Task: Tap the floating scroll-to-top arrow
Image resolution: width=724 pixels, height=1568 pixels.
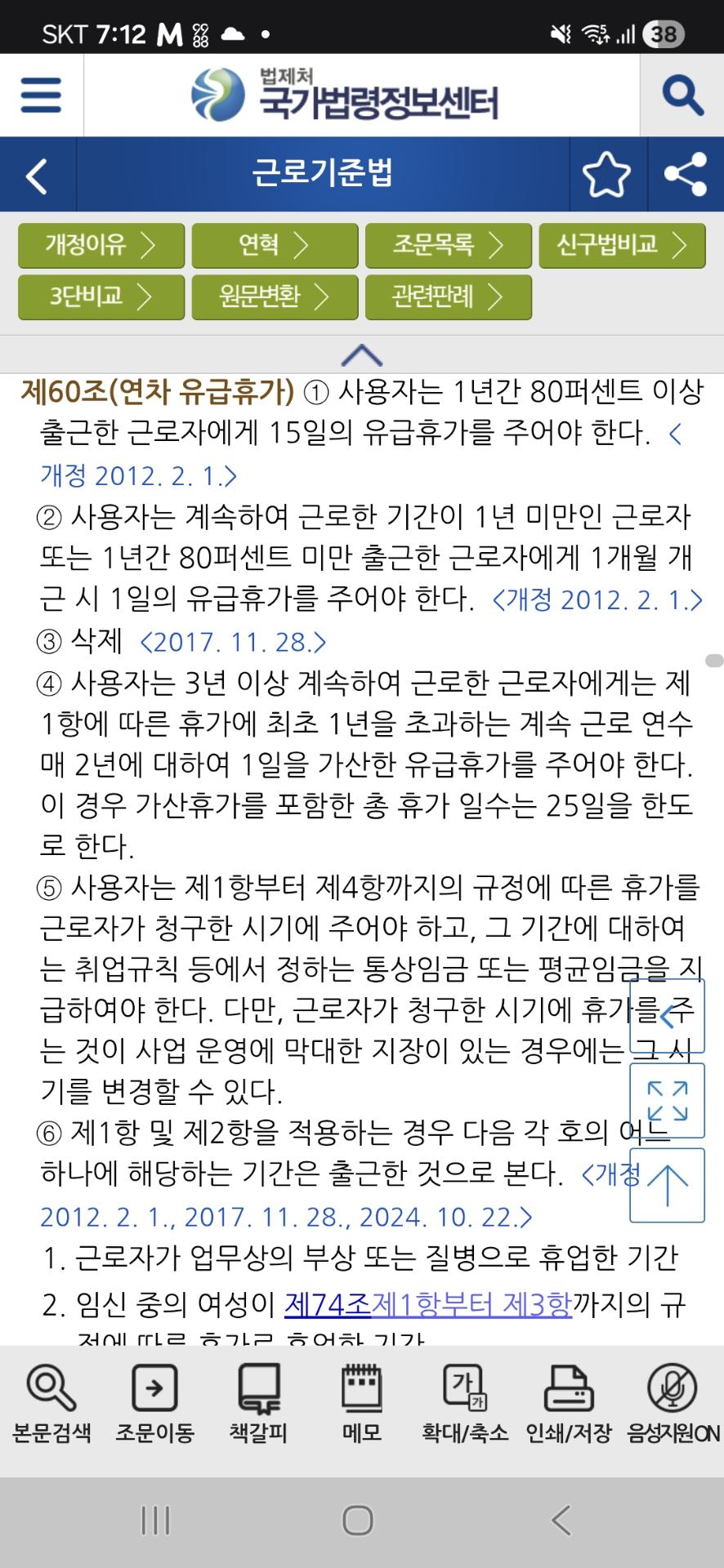Action: 667,1185
